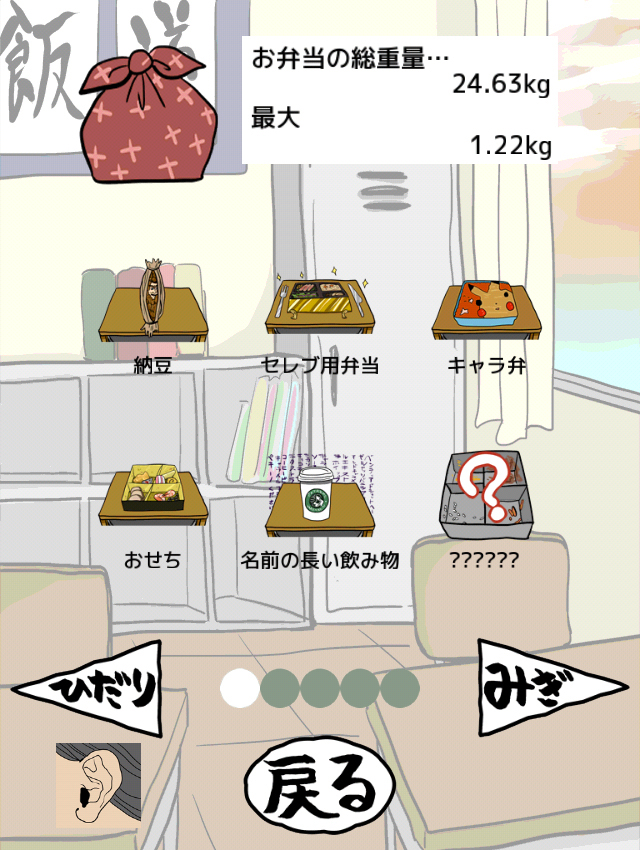
Task: Open the セレブ用弁当 item
Action: coord(320,305)
